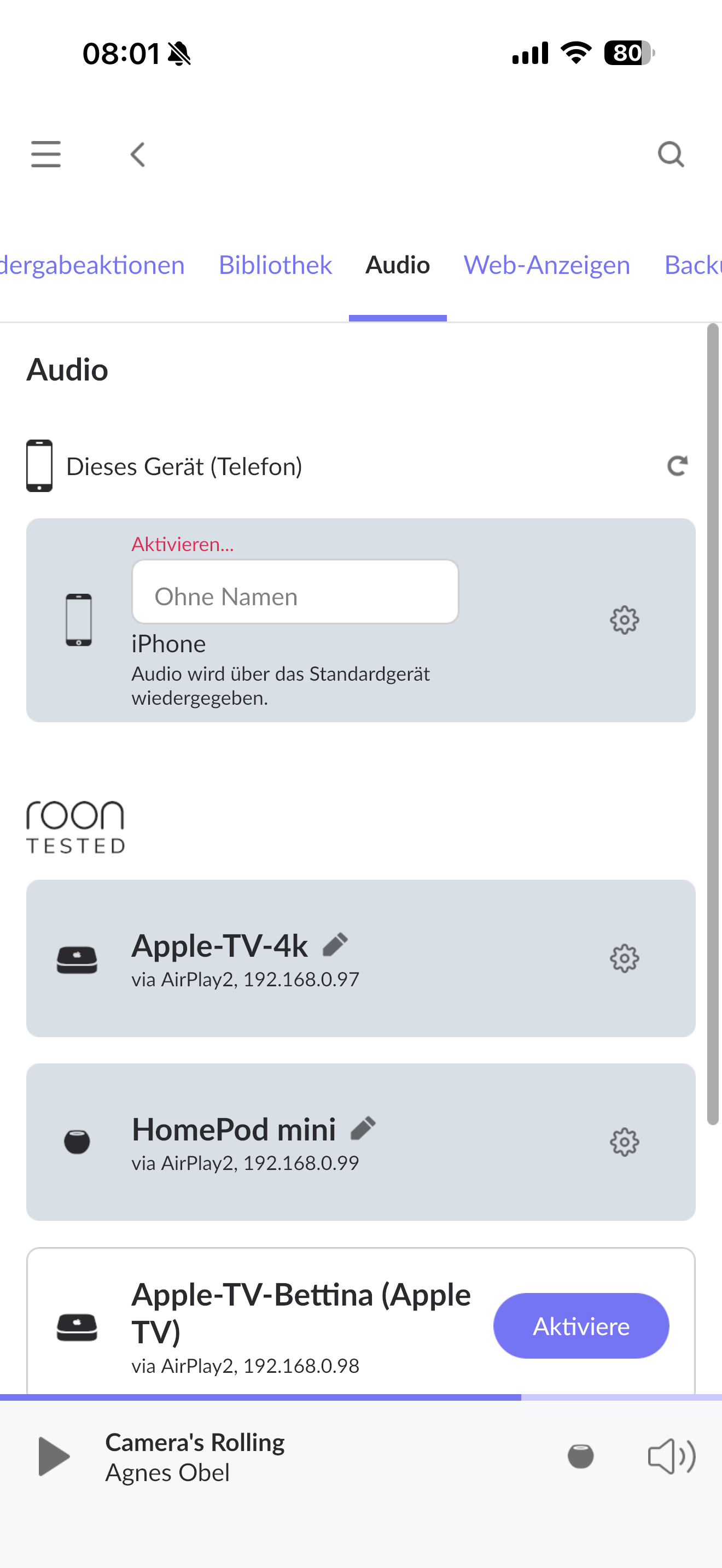The width and height of the screenshot is (722, 1568).
Task: Open the search magnifier
Action: (671, 154)
